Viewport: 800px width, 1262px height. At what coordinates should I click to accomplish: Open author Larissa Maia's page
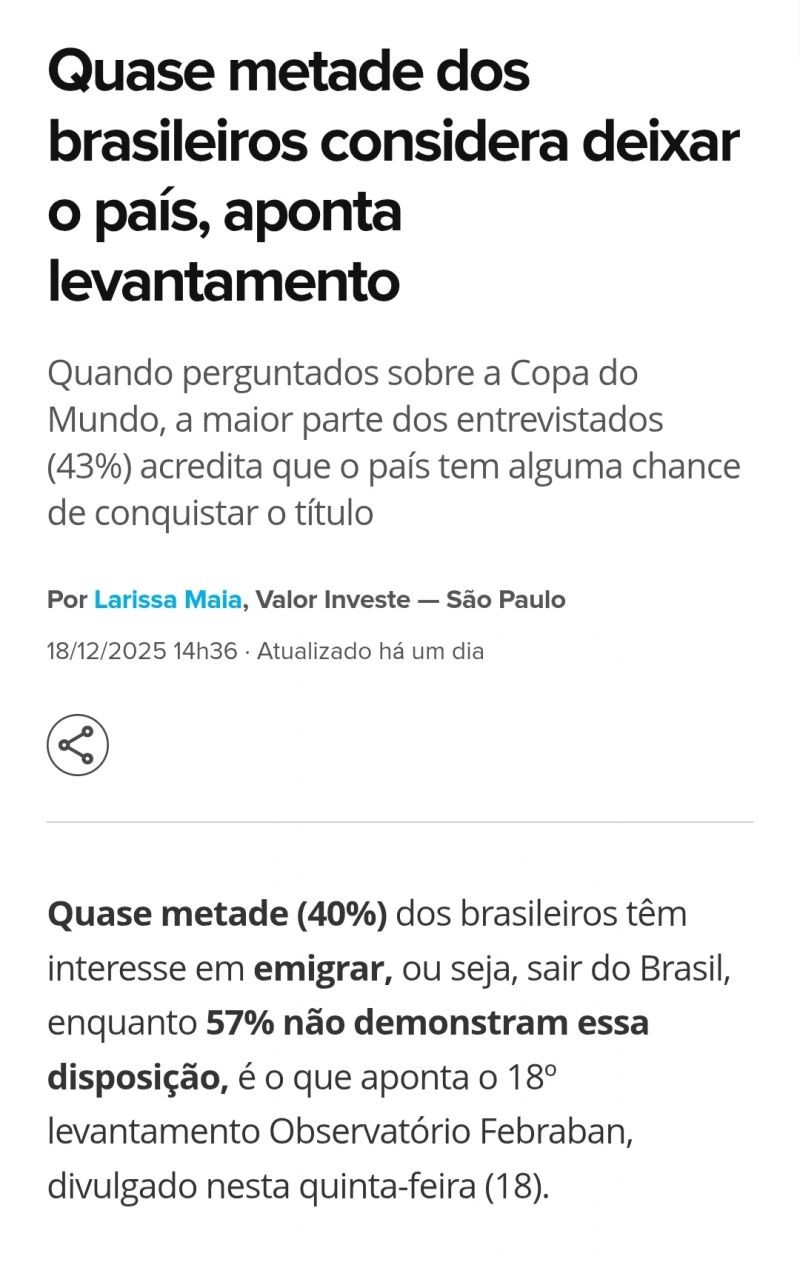coord(167,600)
